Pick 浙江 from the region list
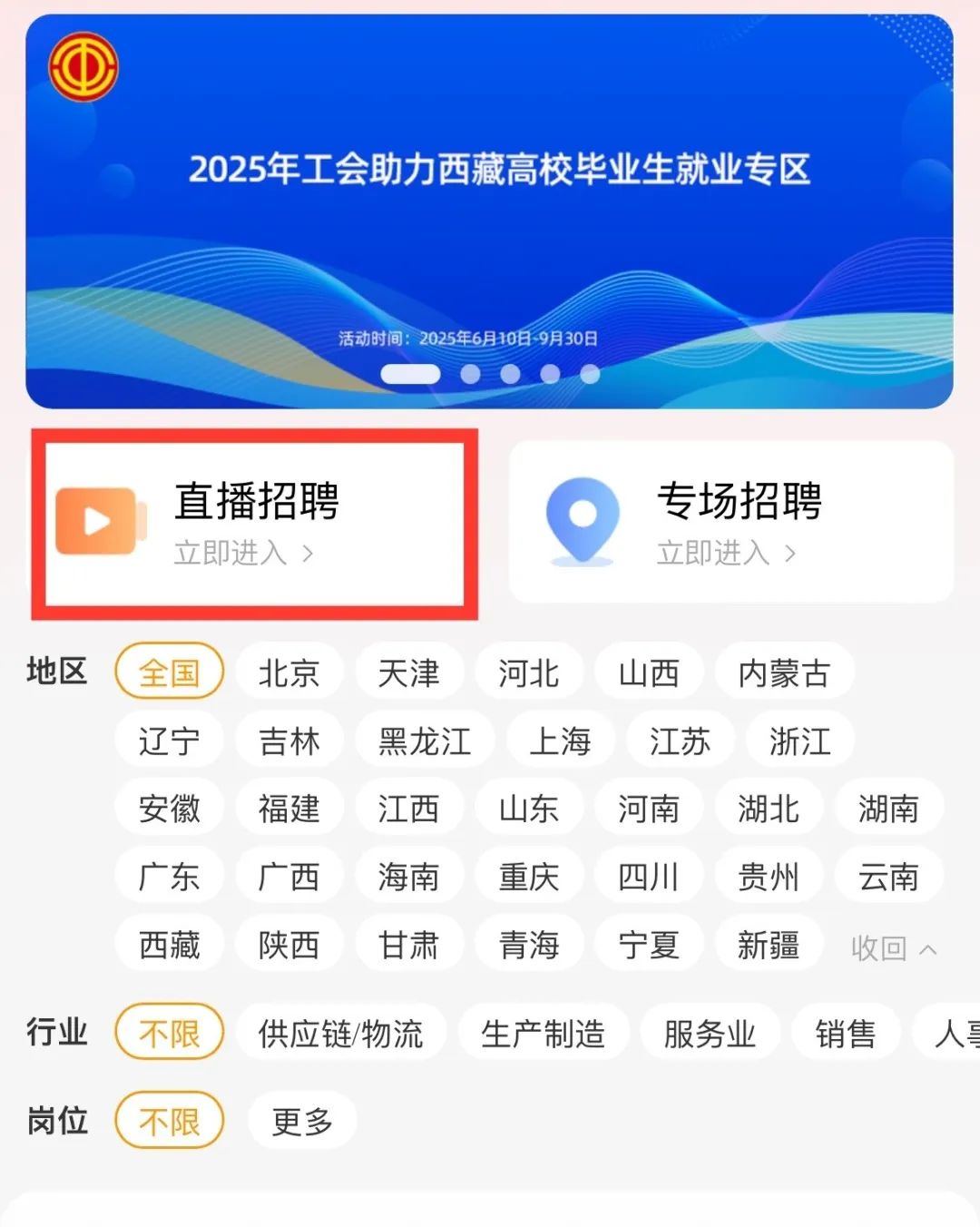This screenshot has height=1227, width=980. click(x=799, y=741)
